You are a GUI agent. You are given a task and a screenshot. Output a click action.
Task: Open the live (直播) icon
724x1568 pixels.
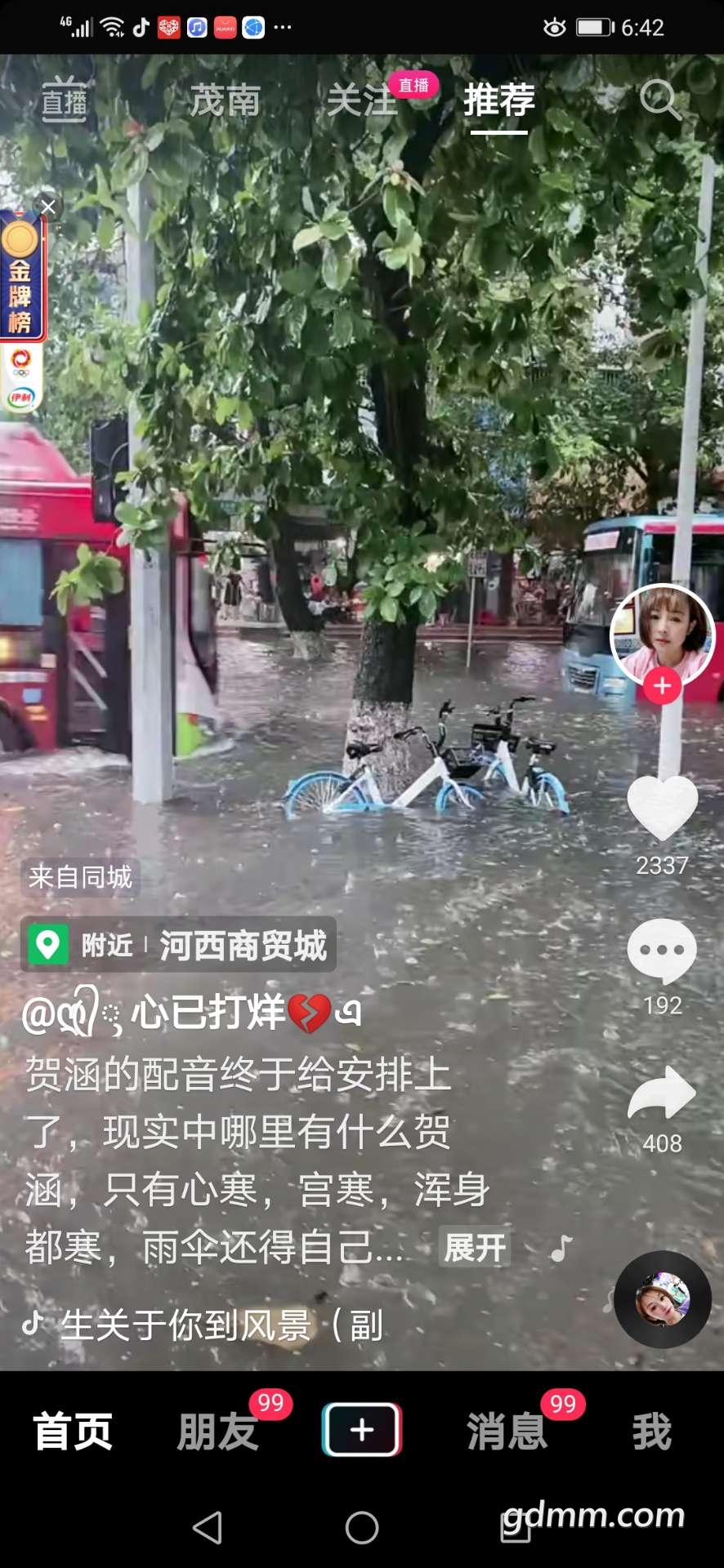pyautogui.click(x=64, y=100)
